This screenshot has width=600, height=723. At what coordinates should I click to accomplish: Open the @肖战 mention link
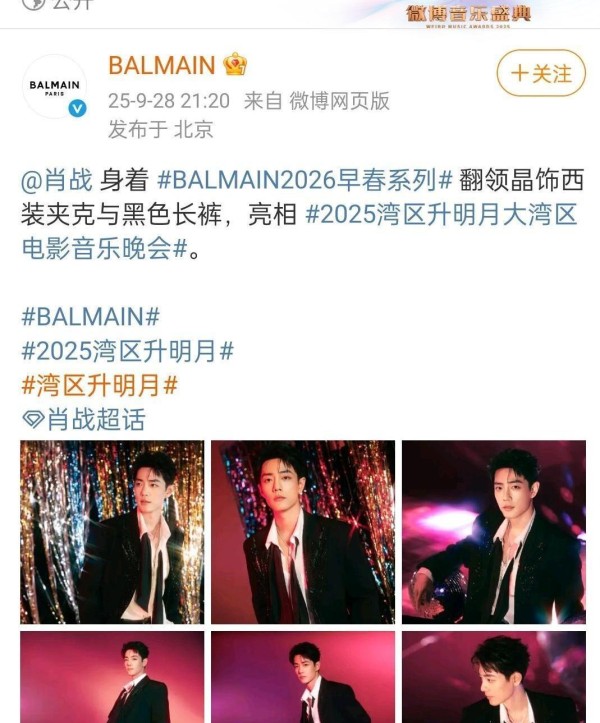tap(57, 181)
